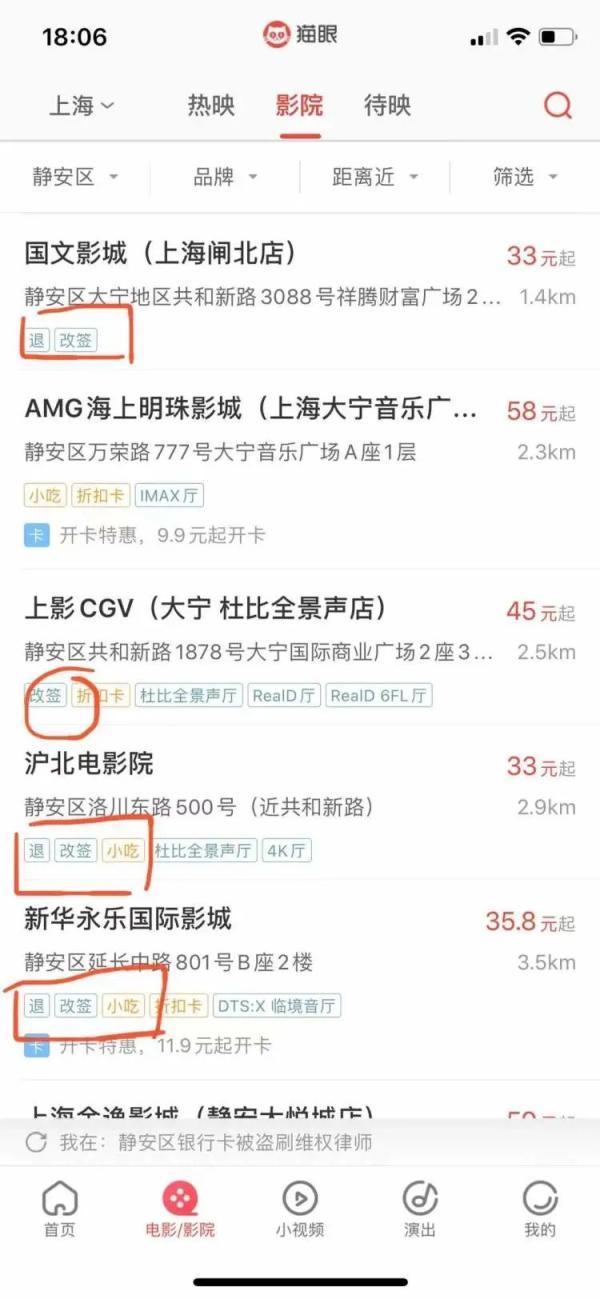
Task: Change city from 上海
Action: [82, 106]
